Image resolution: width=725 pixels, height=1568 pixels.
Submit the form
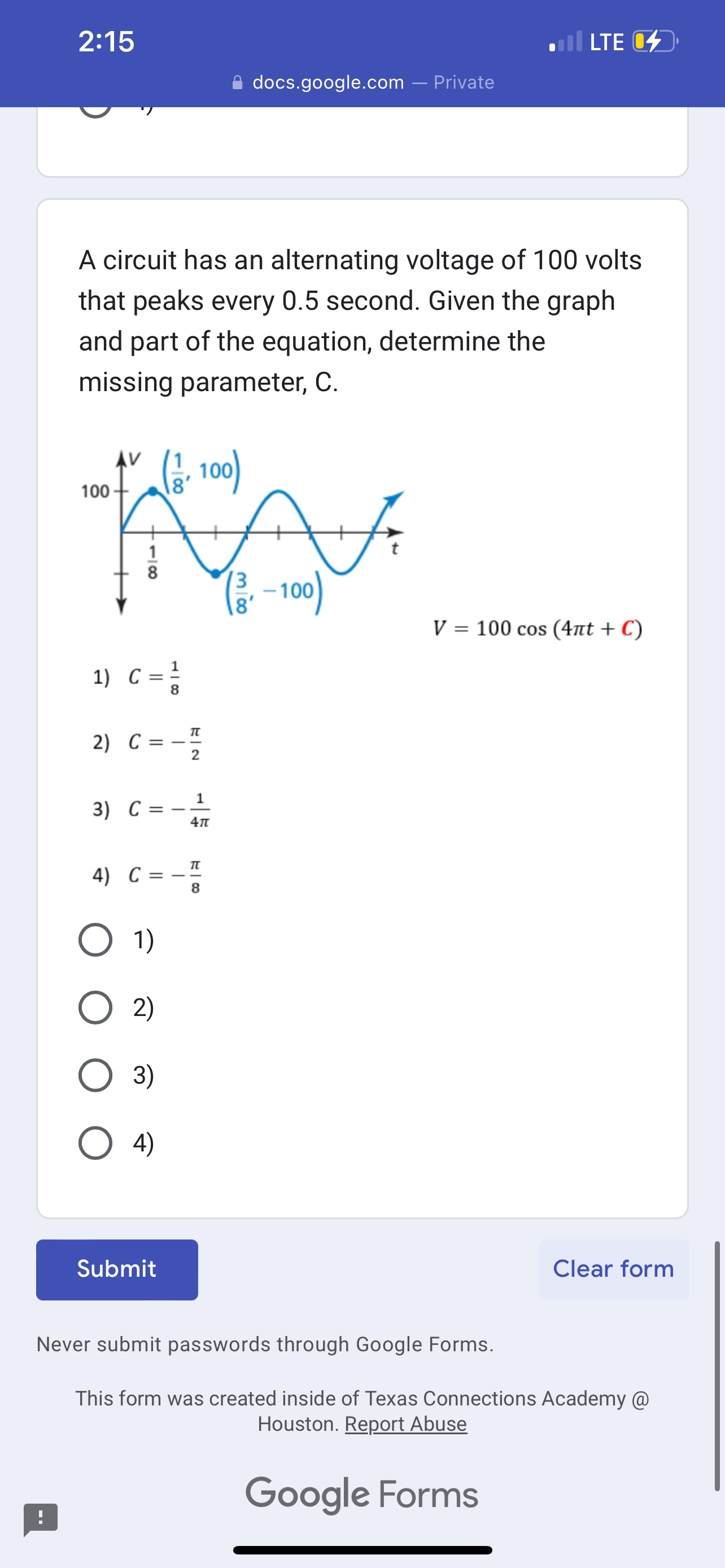click(x=117, y=1269)
